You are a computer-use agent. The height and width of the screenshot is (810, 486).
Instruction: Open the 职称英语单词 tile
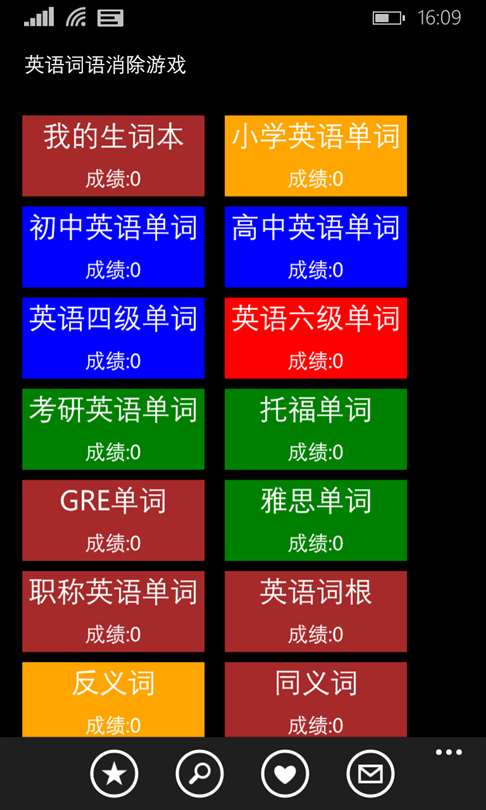[x=113, y=611]
